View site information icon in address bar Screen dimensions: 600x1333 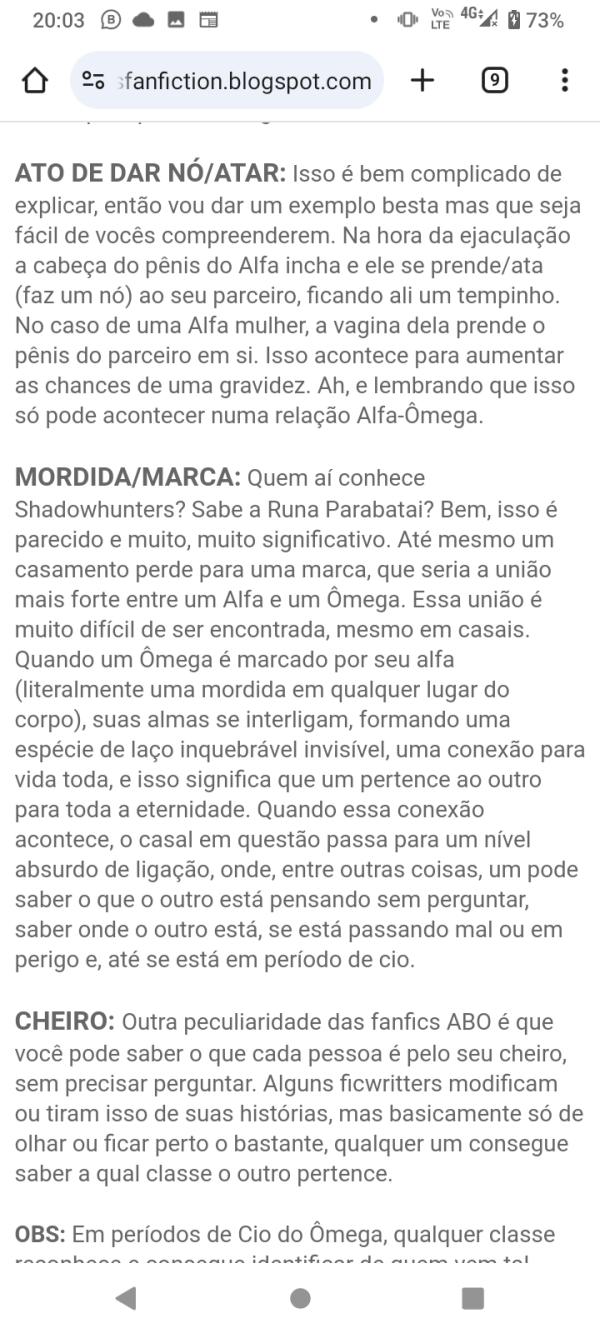(x=94, y=81)
